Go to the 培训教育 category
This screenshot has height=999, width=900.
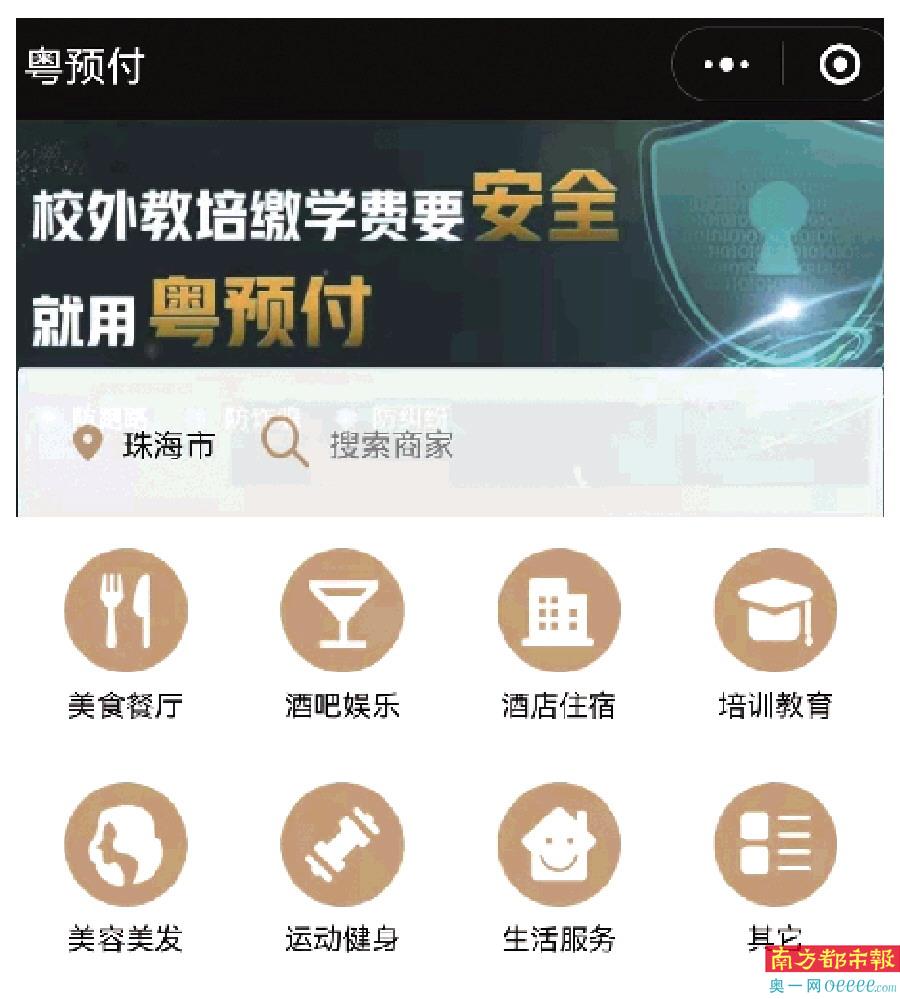775,610
